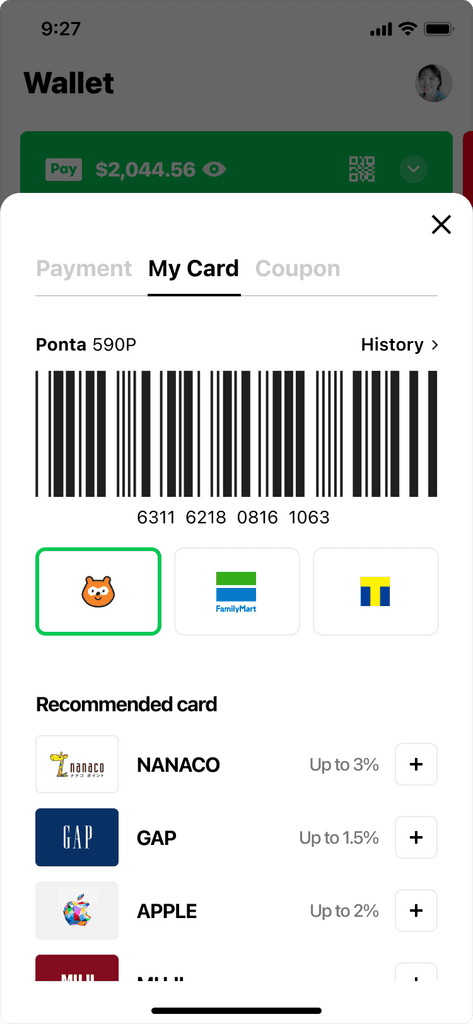
Task: Add the APPLE card
Action: point(416,910)
